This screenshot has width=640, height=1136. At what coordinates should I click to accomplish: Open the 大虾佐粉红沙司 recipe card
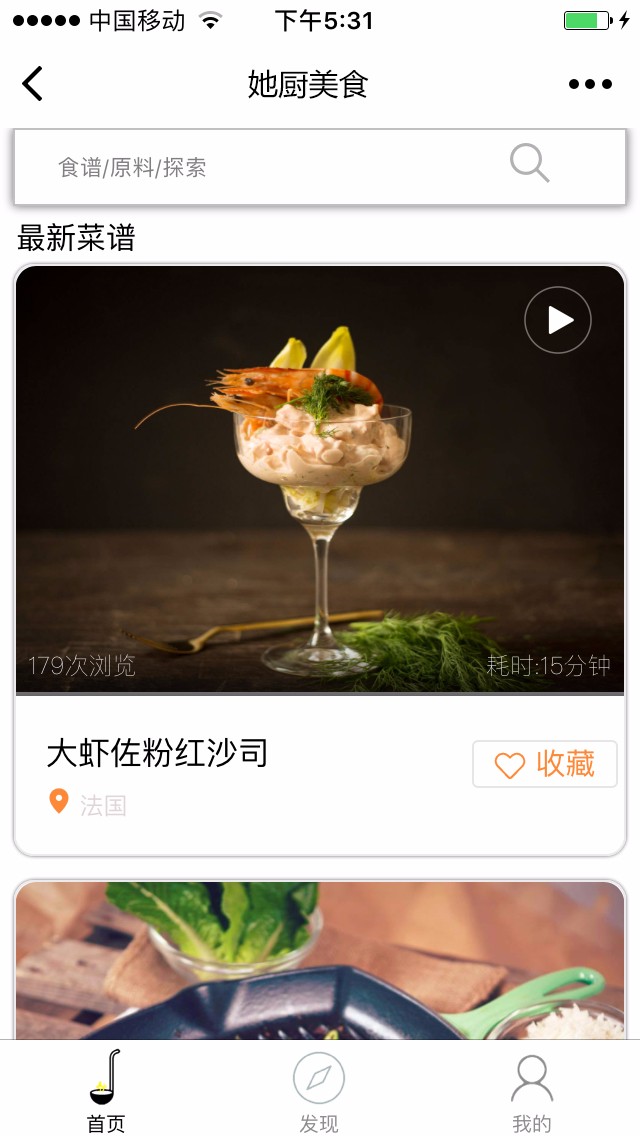pyautogui.click(x=158, y=753)
